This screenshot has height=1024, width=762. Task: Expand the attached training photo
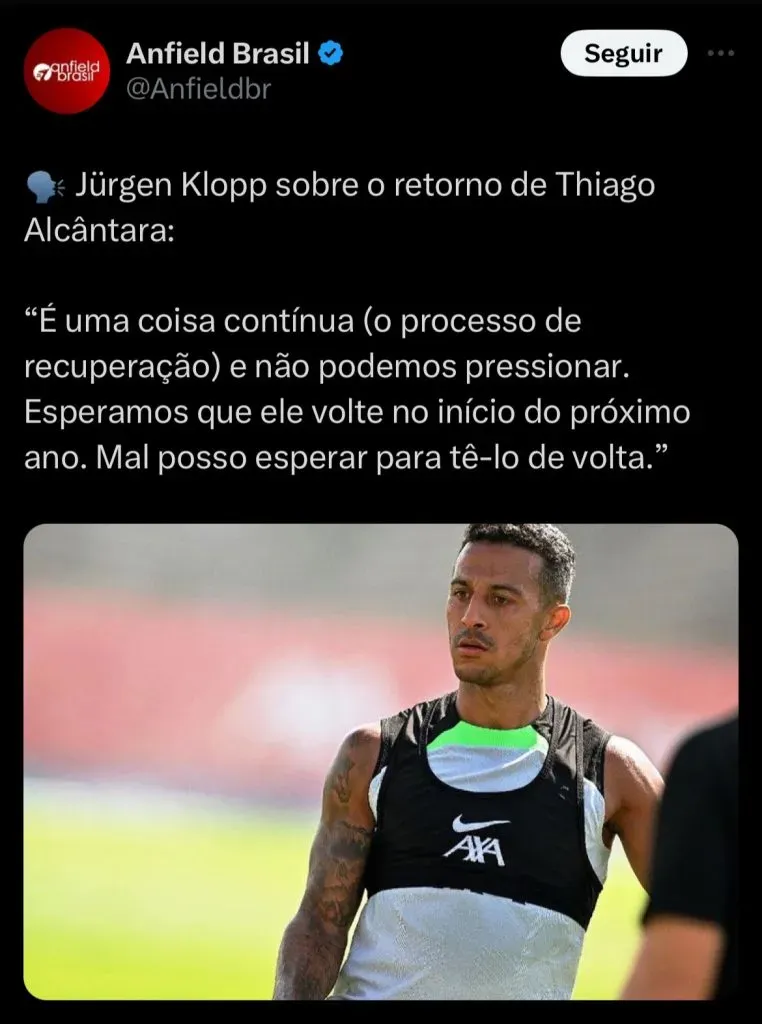pos(380,760)
